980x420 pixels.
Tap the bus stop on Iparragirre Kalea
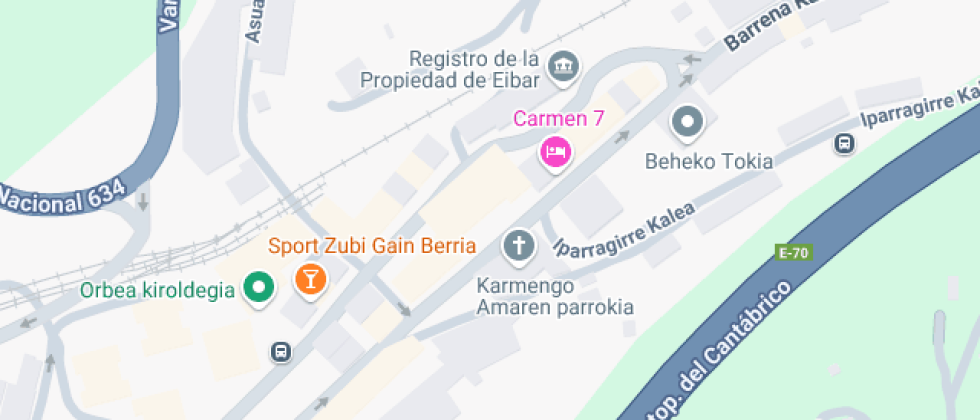point(844,144)
